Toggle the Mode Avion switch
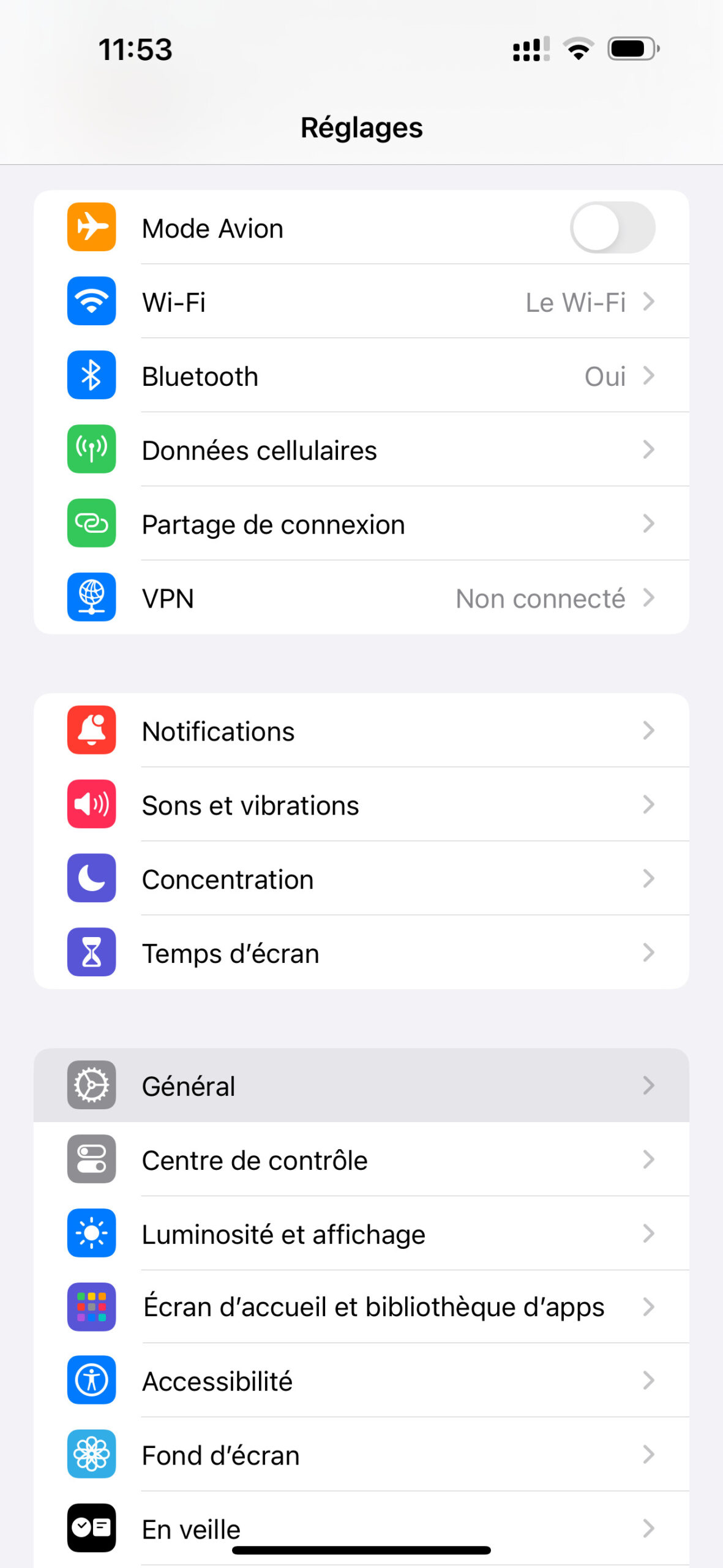This screenshot has height=1568, width=723. click(x=612, y=227)
